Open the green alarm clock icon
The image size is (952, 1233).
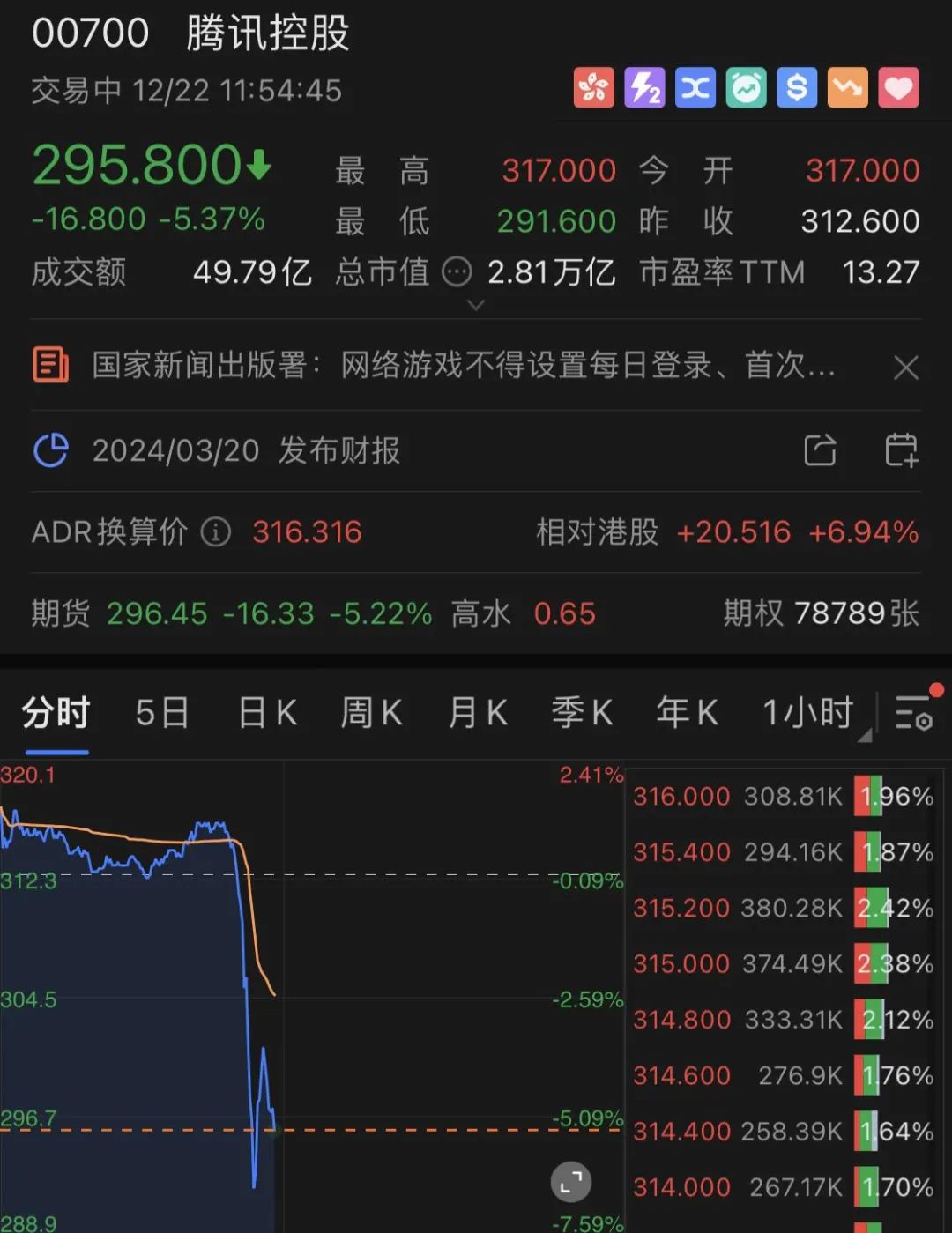(746, 88)
